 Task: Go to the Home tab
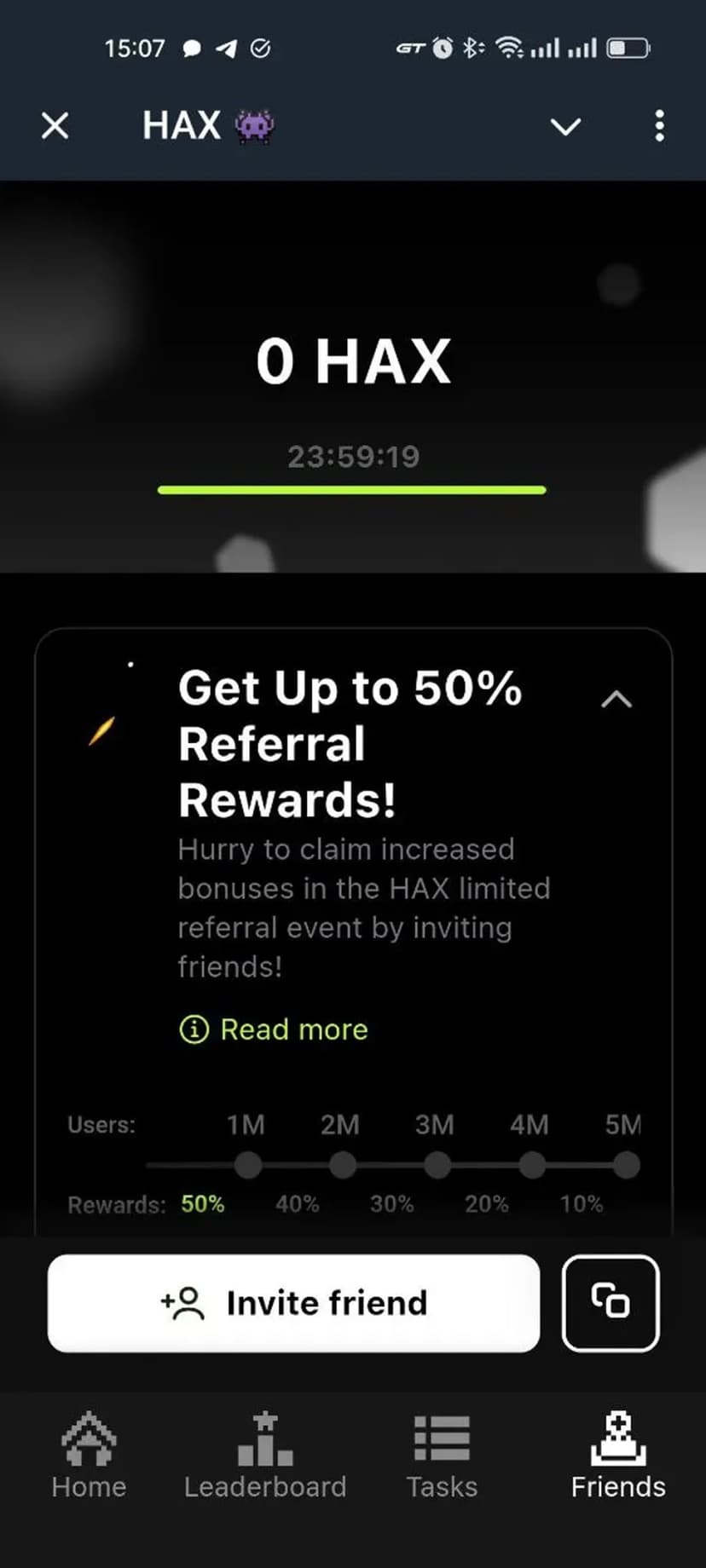point(89,1456)
